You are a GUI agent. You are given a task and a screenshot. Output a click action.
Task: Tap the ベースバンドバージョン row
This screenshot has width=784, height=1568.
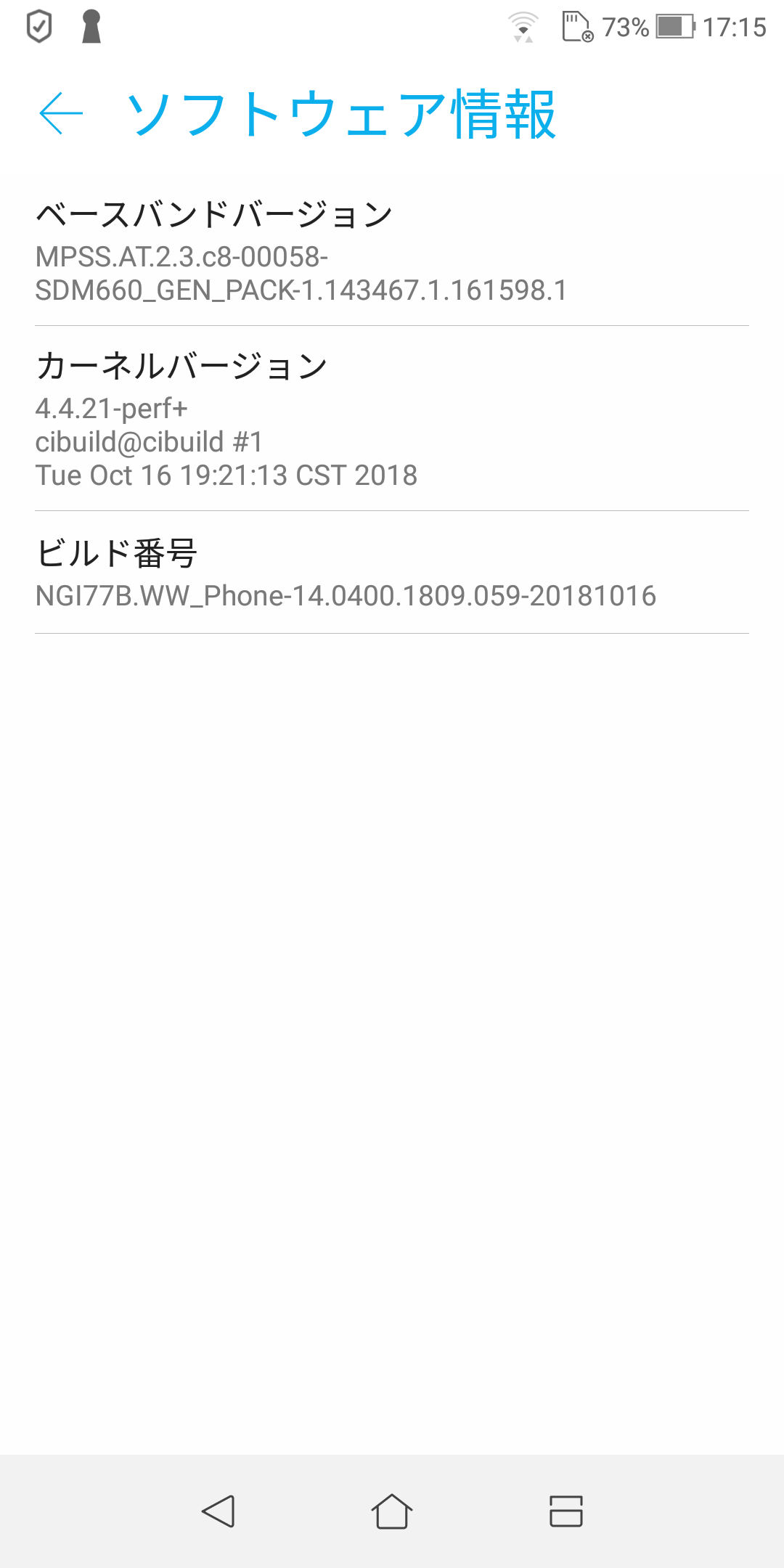click(392, 251)
